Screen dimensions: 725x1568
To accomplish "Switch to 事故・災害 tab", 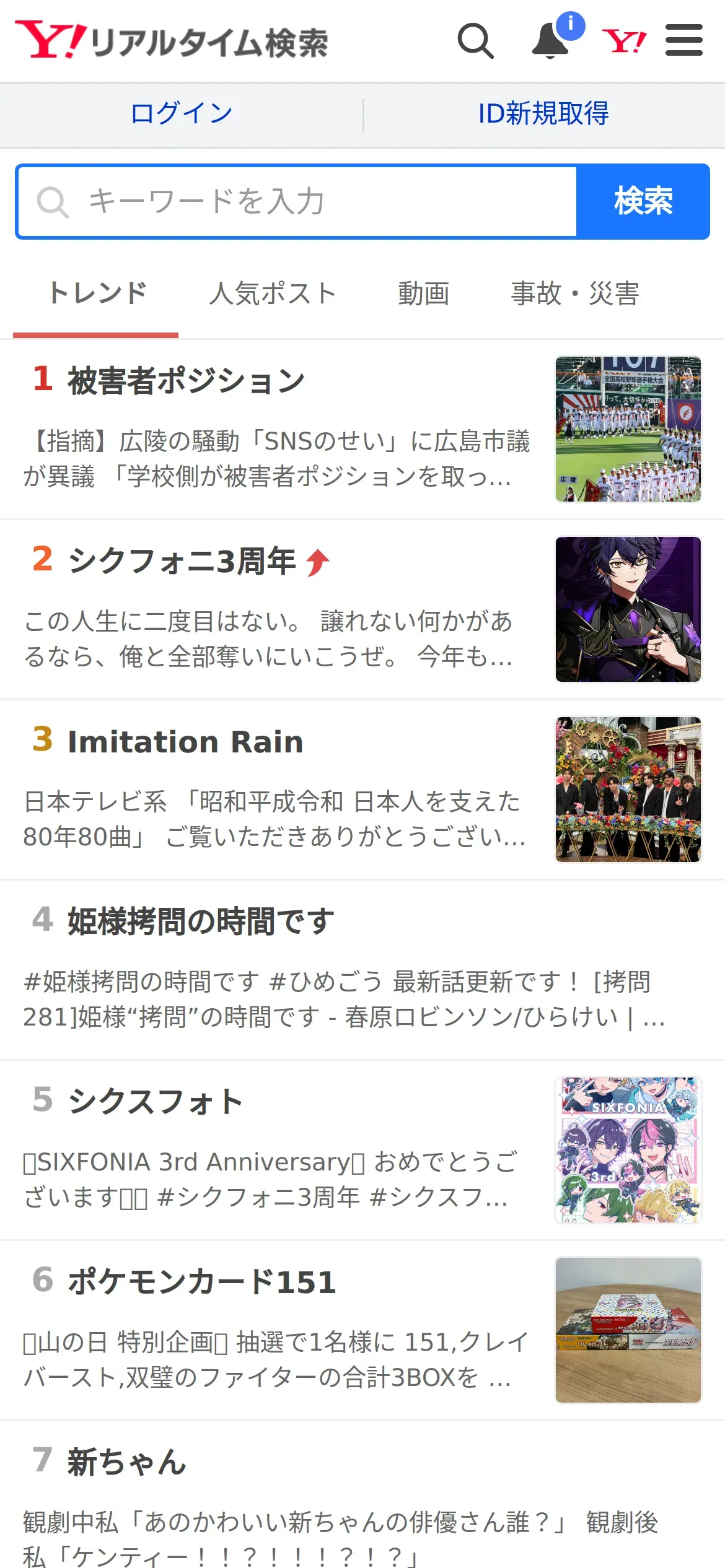I will coord(574,294).
